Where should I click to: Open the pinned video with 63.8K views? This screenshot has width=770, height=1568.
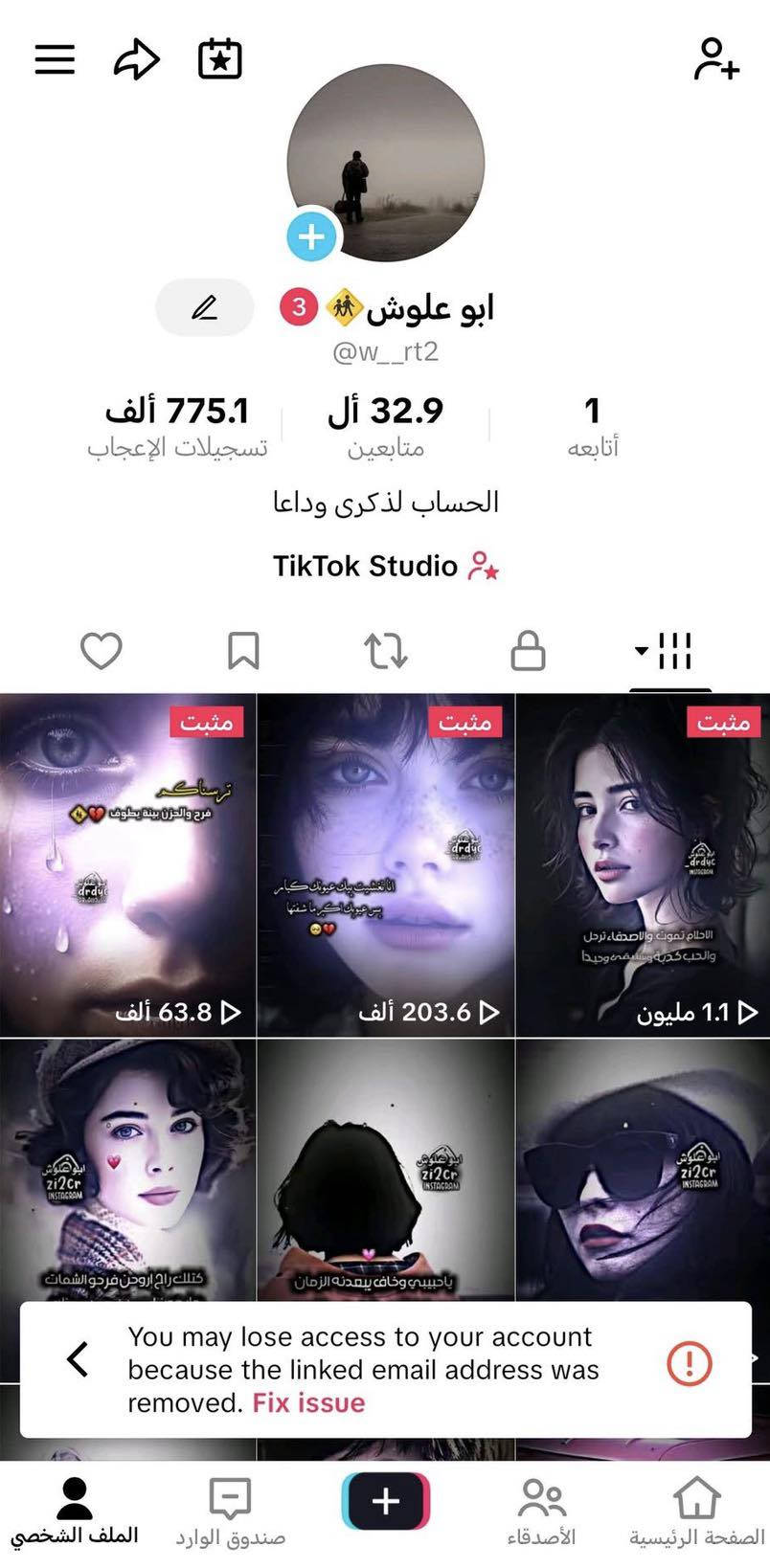tap(127, 864)
